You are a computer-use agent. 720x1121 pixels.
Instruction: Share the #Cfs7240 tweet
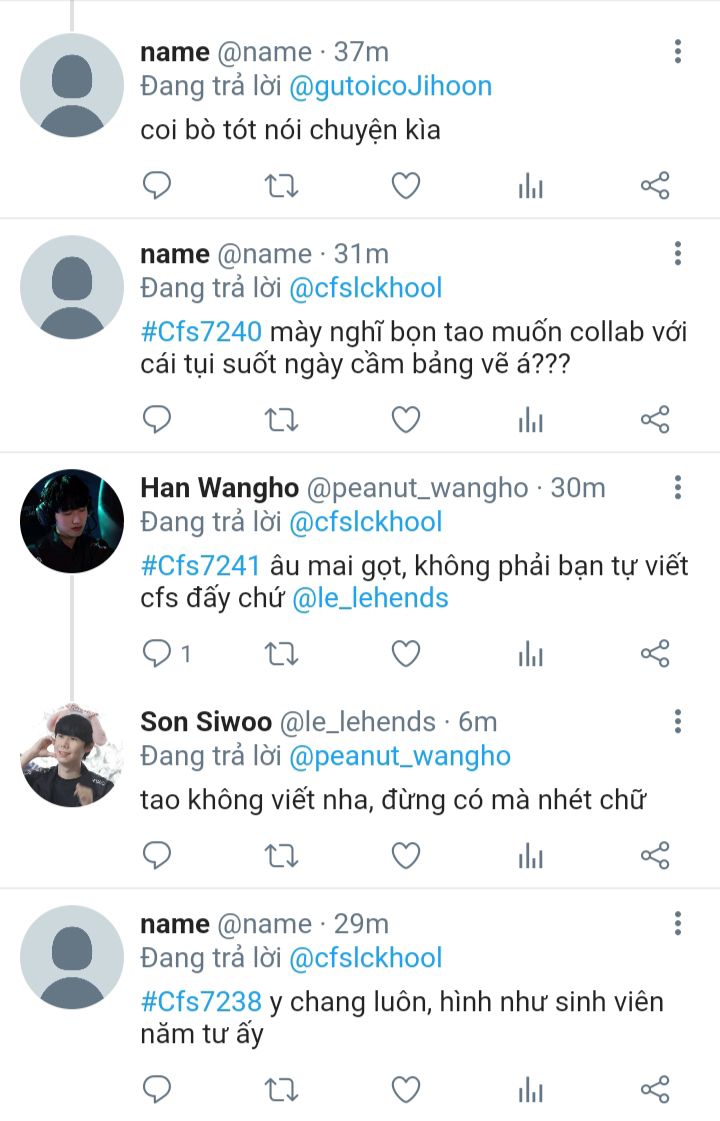tap(654, 420)
